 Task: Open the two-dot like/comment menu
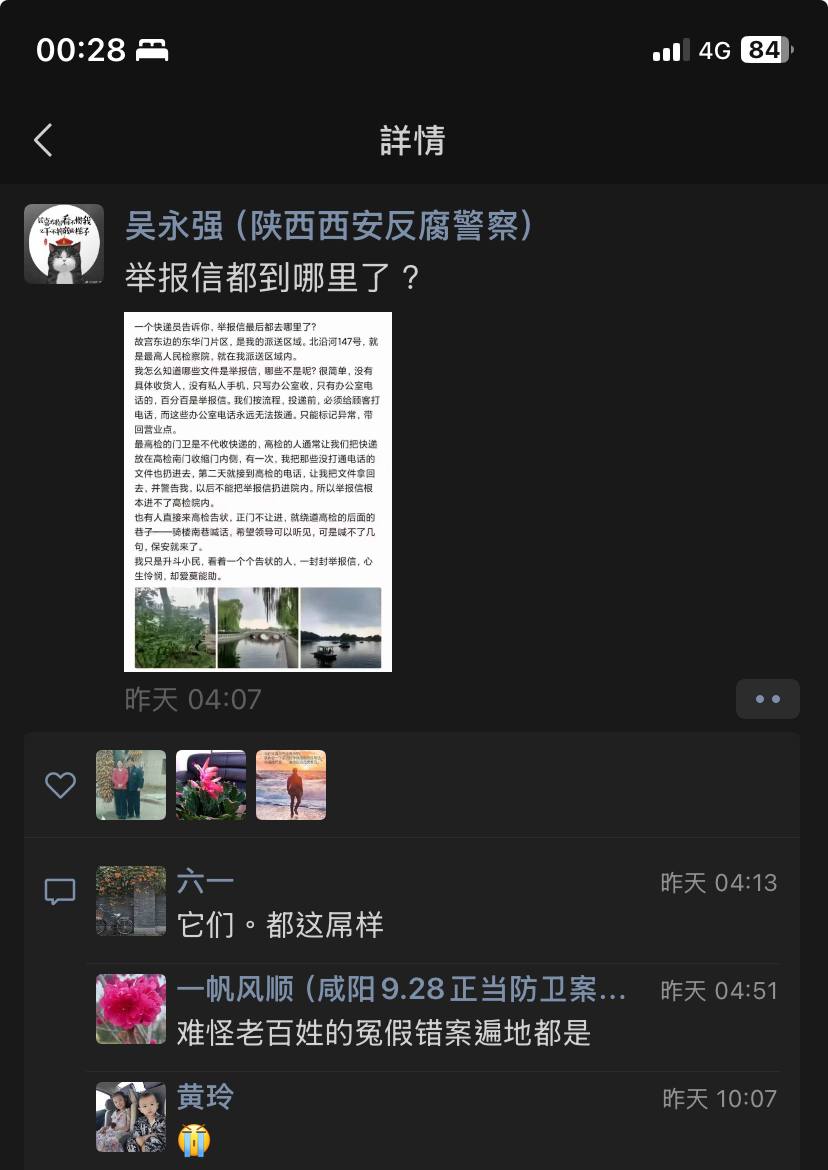coord(767,699)
